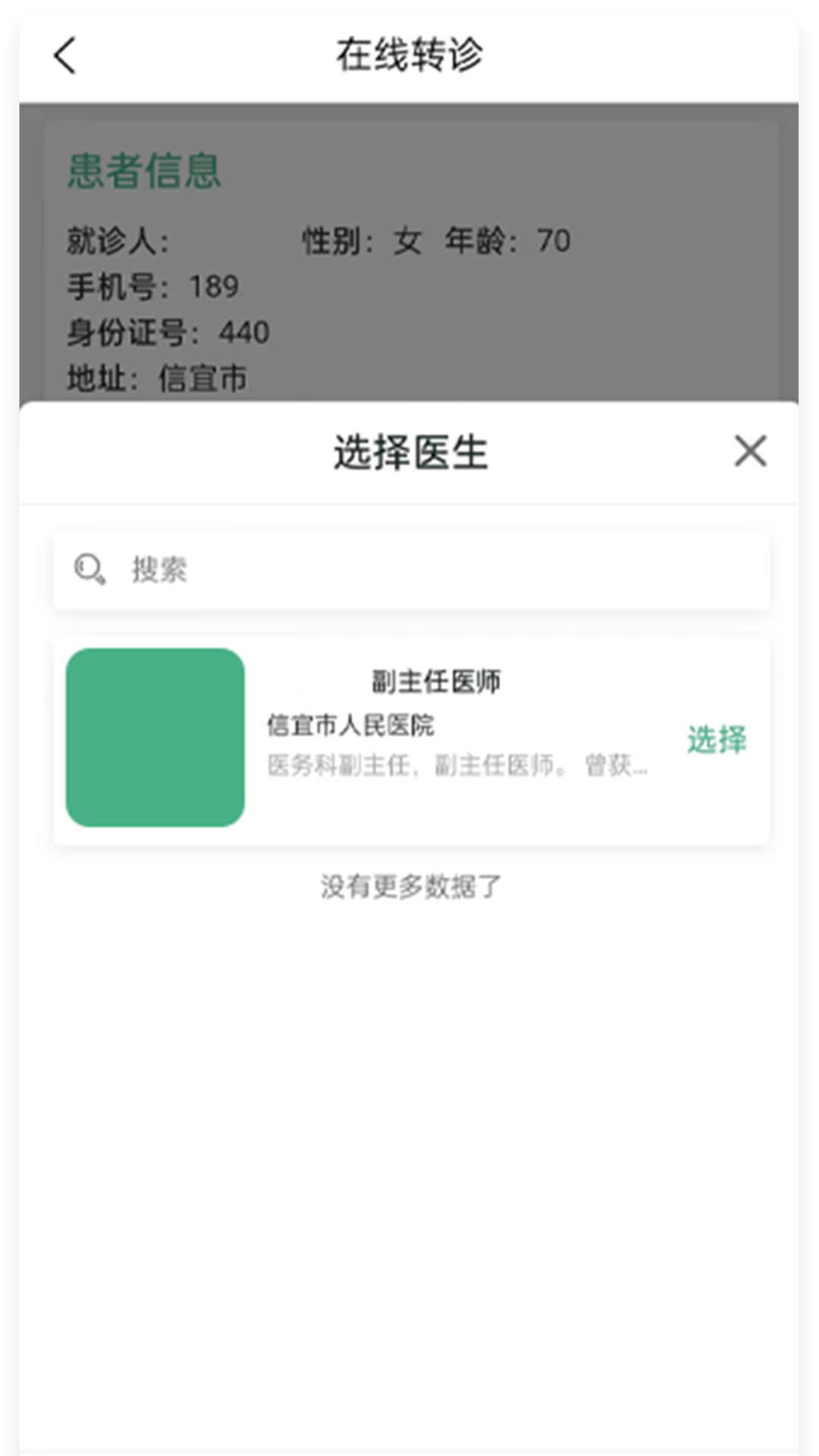Tap the 选择医生 modal title
The height and width of the screenshot is (1456, 819).
pyautogui.click(x=409, y=451)
